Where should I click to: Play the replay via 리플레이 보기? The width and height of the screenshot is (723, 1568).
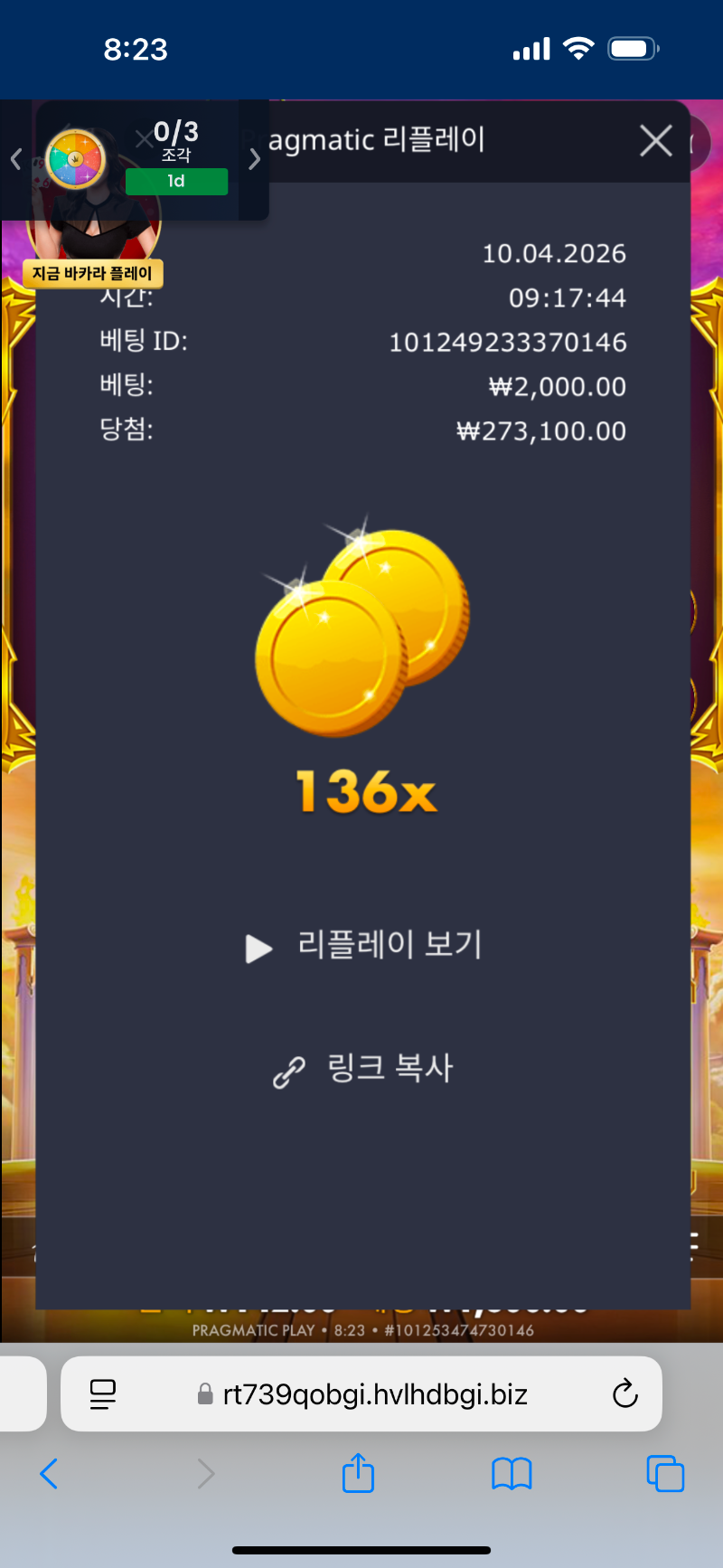[x=363, y=946]
